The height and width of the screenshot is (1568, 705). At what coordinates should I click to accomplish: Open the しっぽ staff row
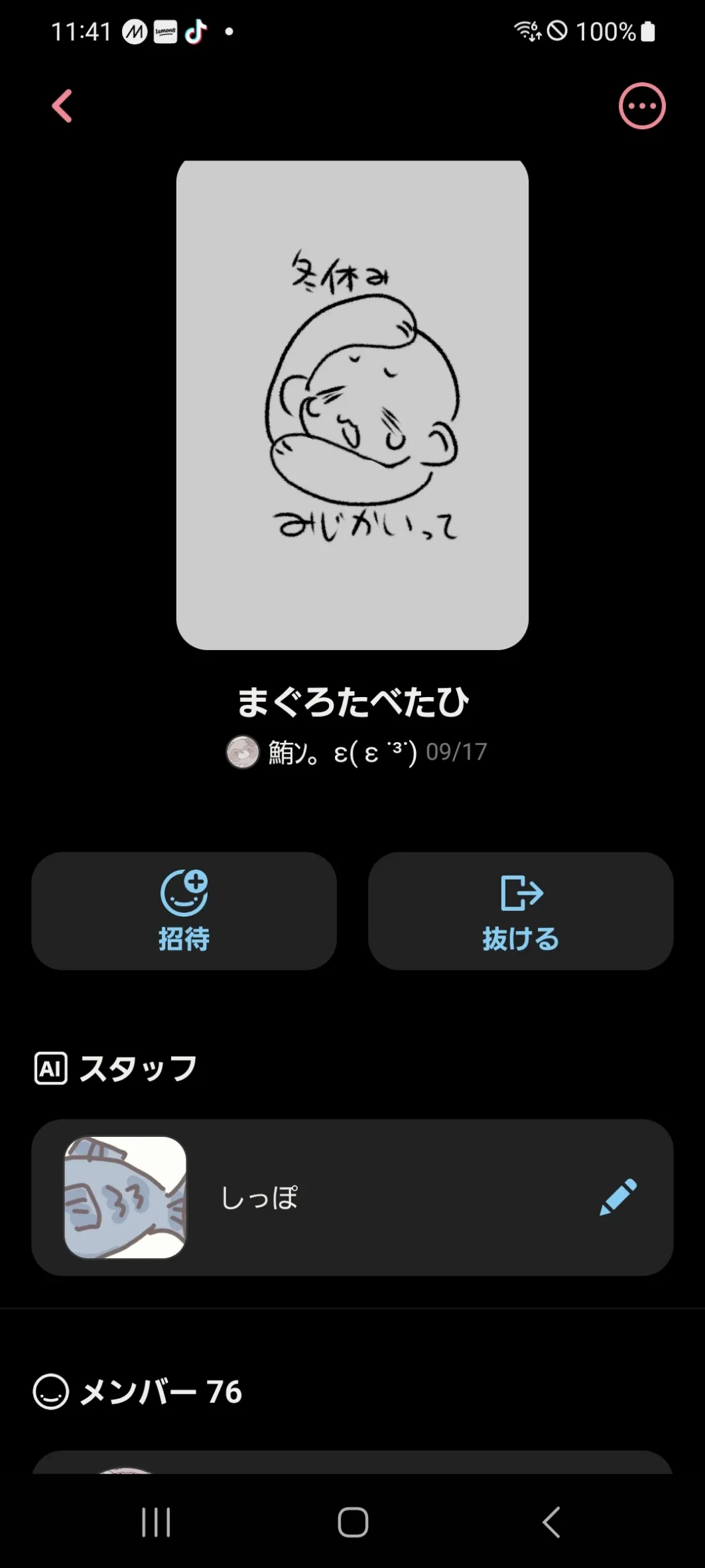click(x=352, y=1197)
